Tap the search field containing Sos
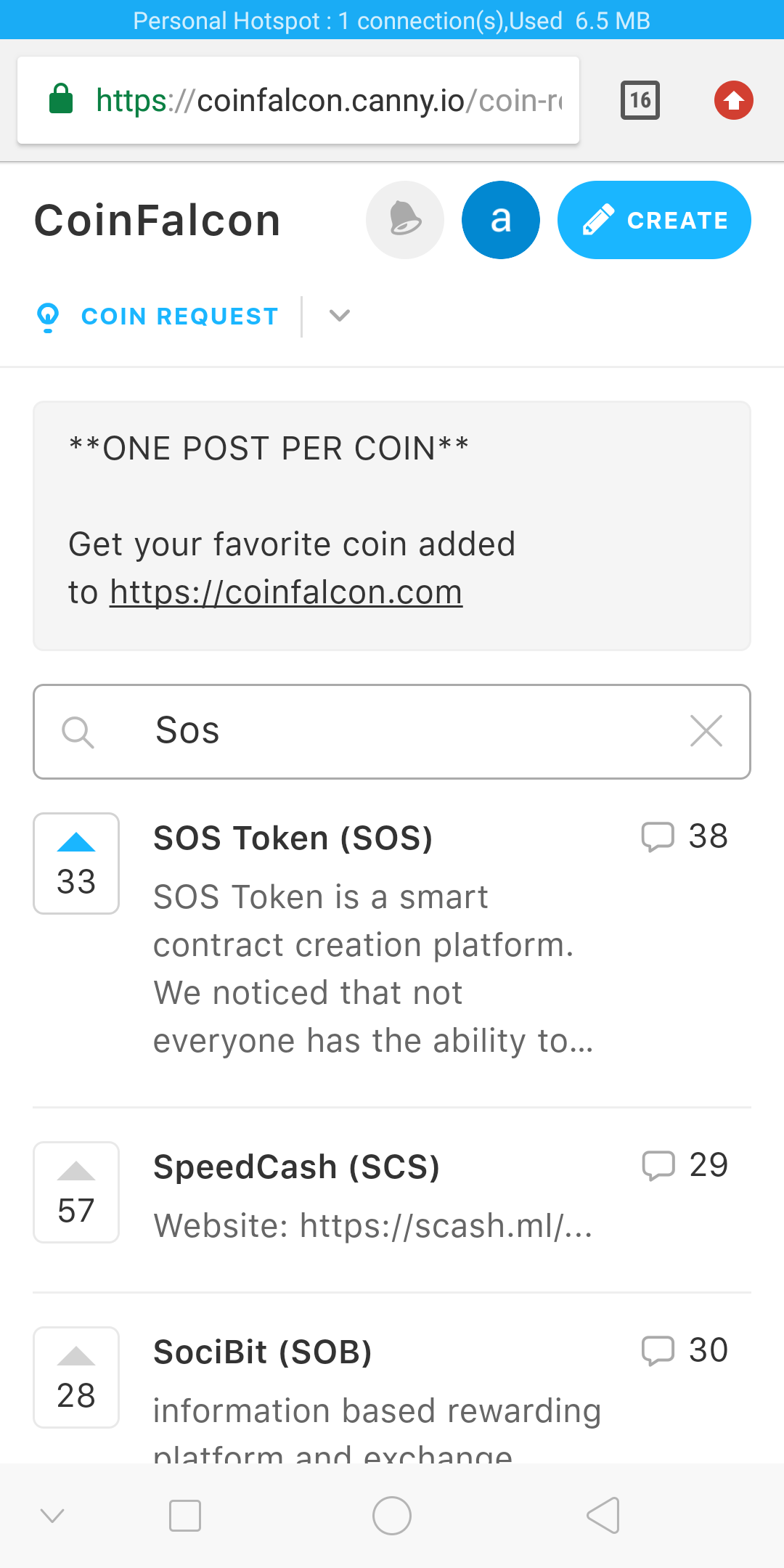This screenshot has height=1568, width=784. 392,732
